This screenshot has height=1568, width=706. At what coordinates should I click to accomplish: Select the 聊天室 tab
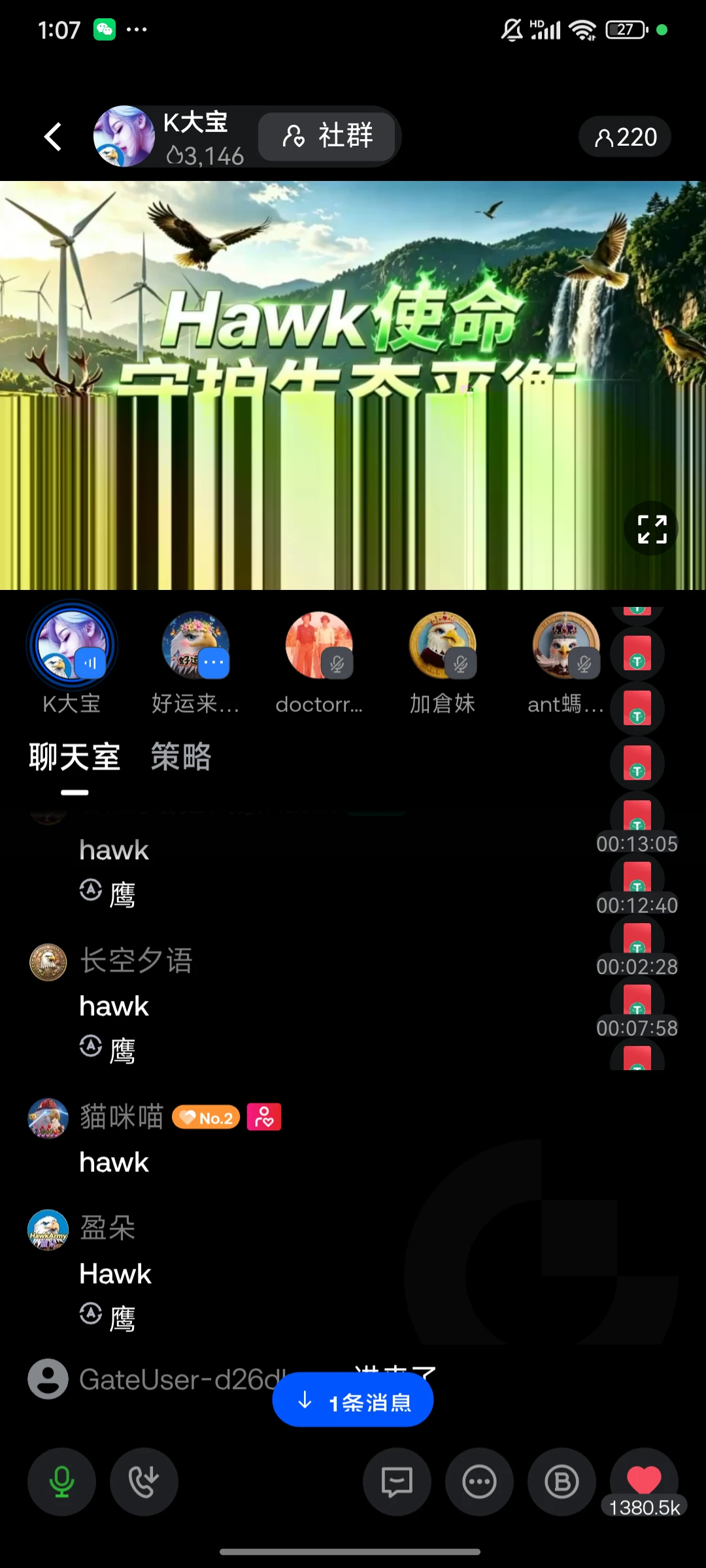coord(75,757)
